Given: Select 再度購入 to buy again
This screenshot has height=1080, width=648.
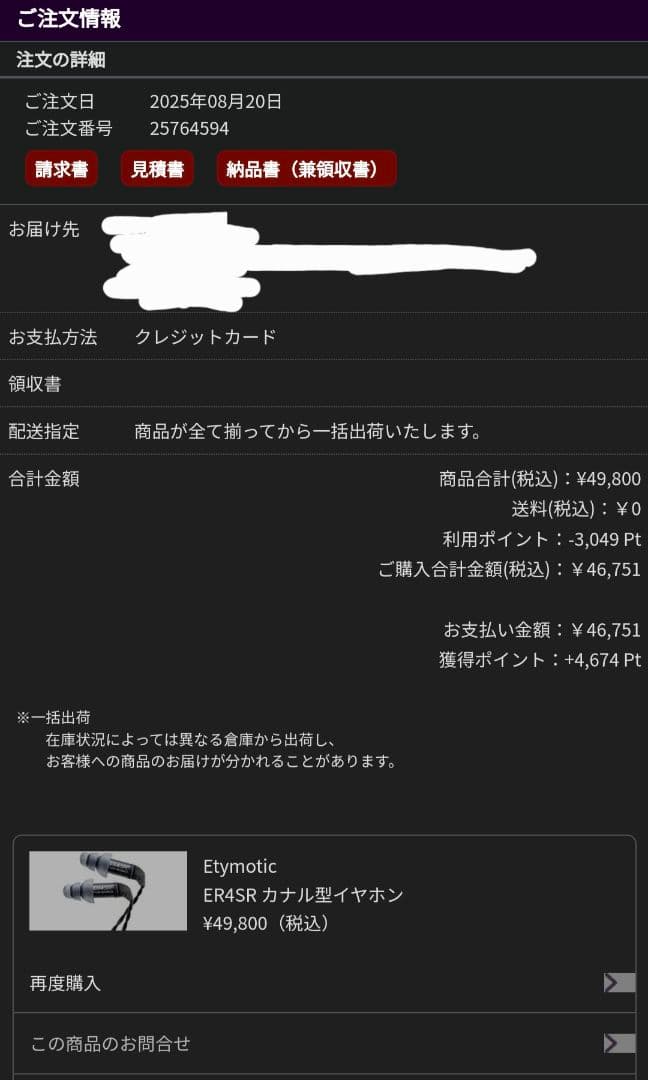Looking at the screenshot, I should [324, 983].
